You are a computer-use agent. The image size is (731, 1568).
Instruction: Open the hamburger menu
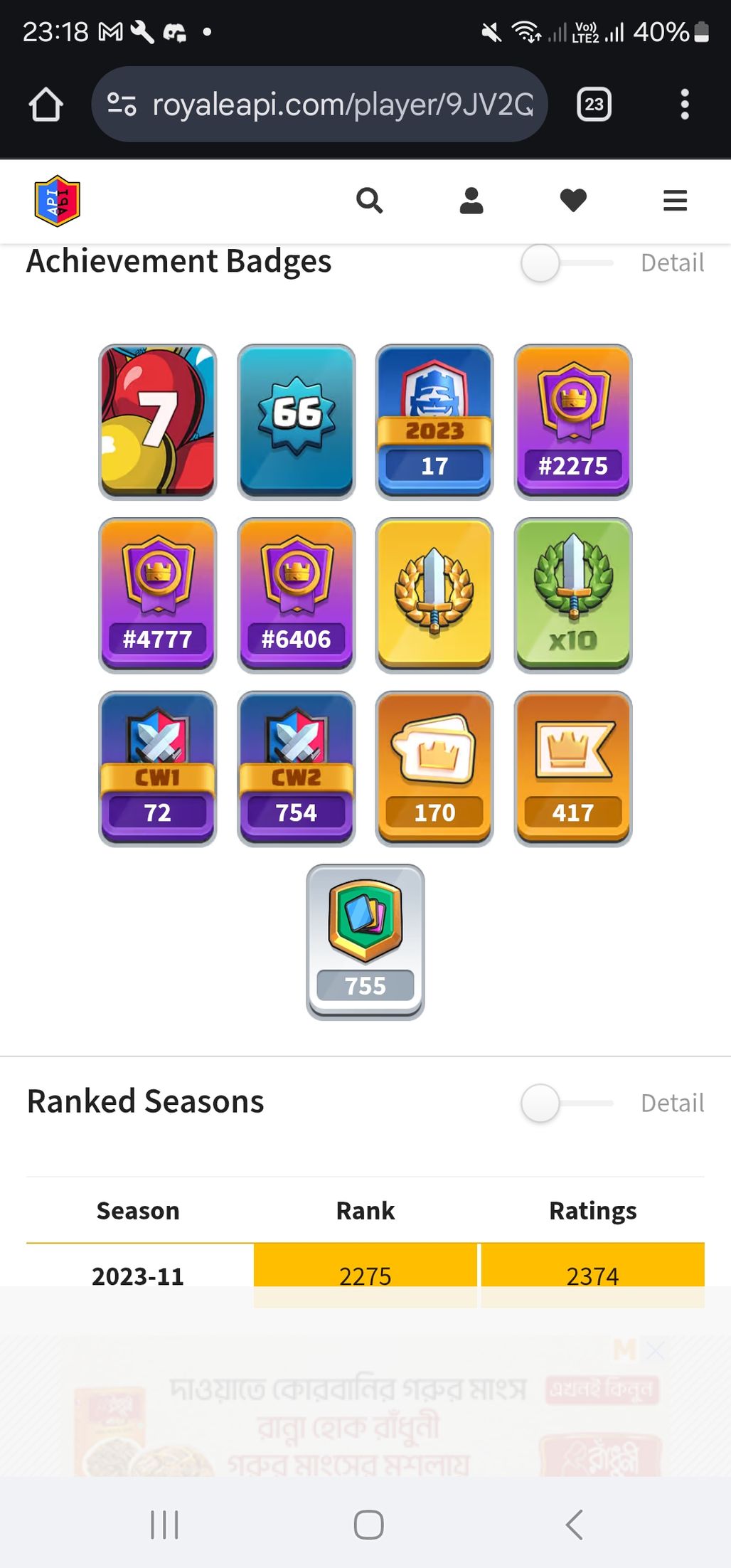pos(675,201)
